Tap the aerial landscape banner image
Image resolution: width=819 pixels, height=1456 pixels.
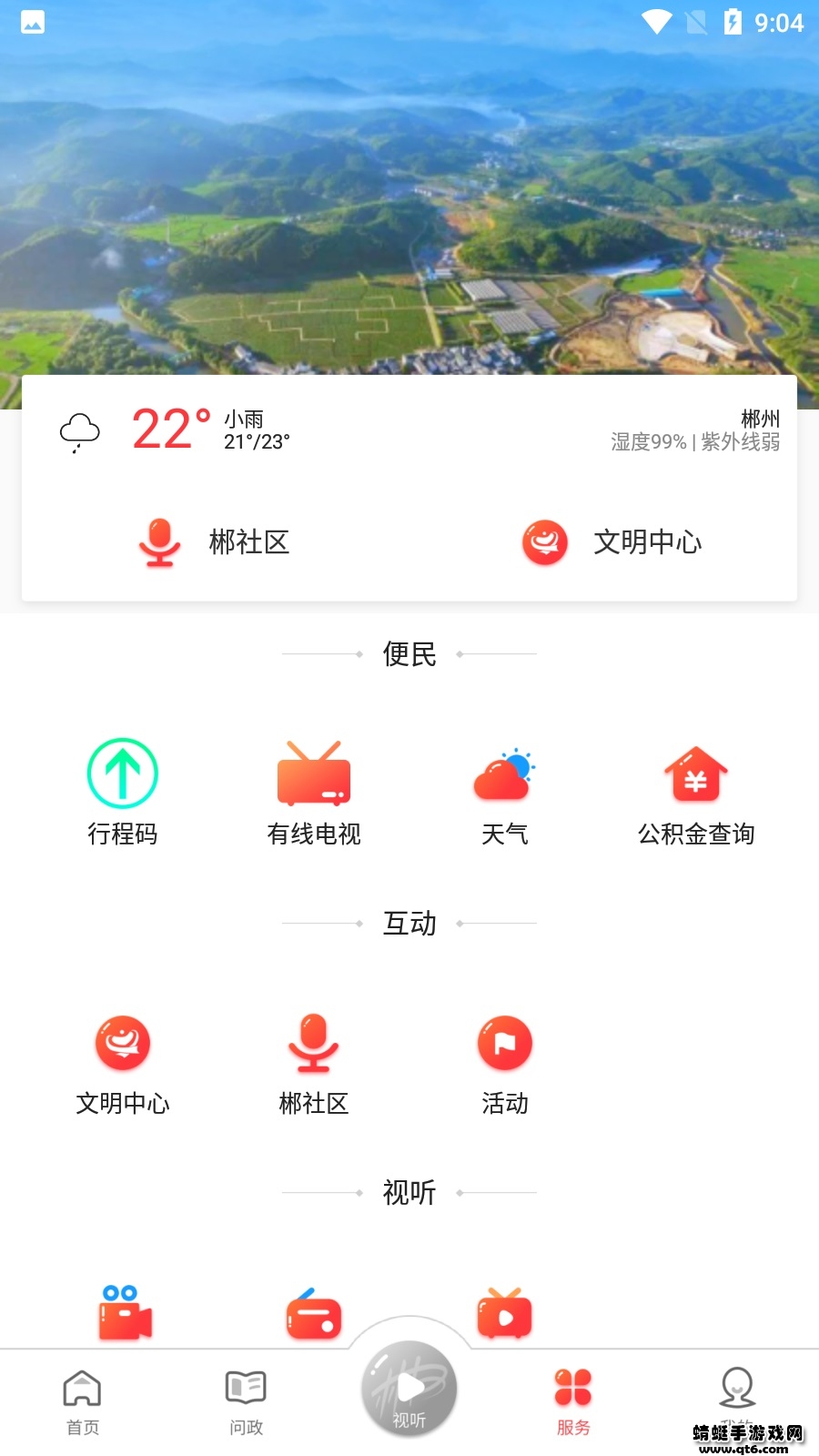(409, 191)
